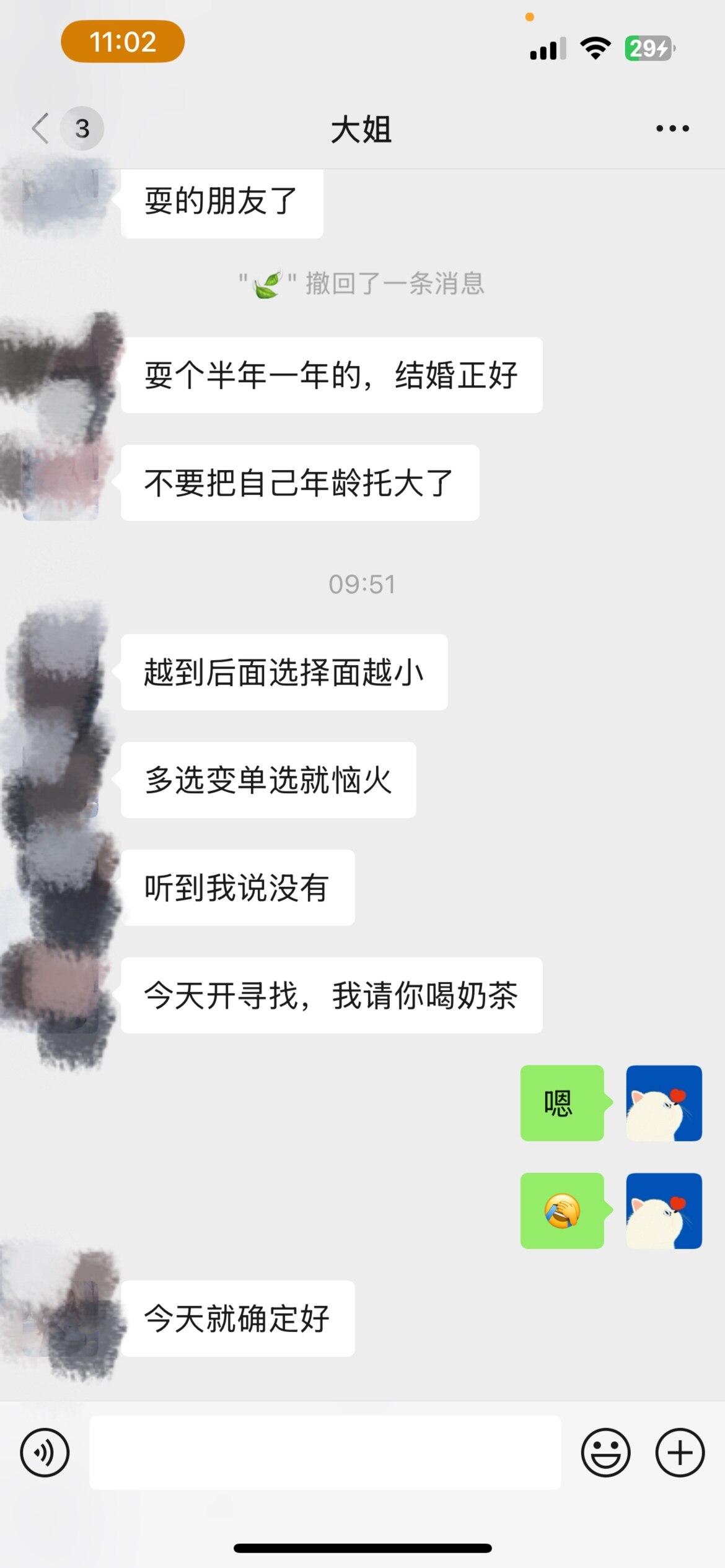This screenshot has width=725, height=1568.
Task: Focus the message text field
Action: pos(325,1453)
